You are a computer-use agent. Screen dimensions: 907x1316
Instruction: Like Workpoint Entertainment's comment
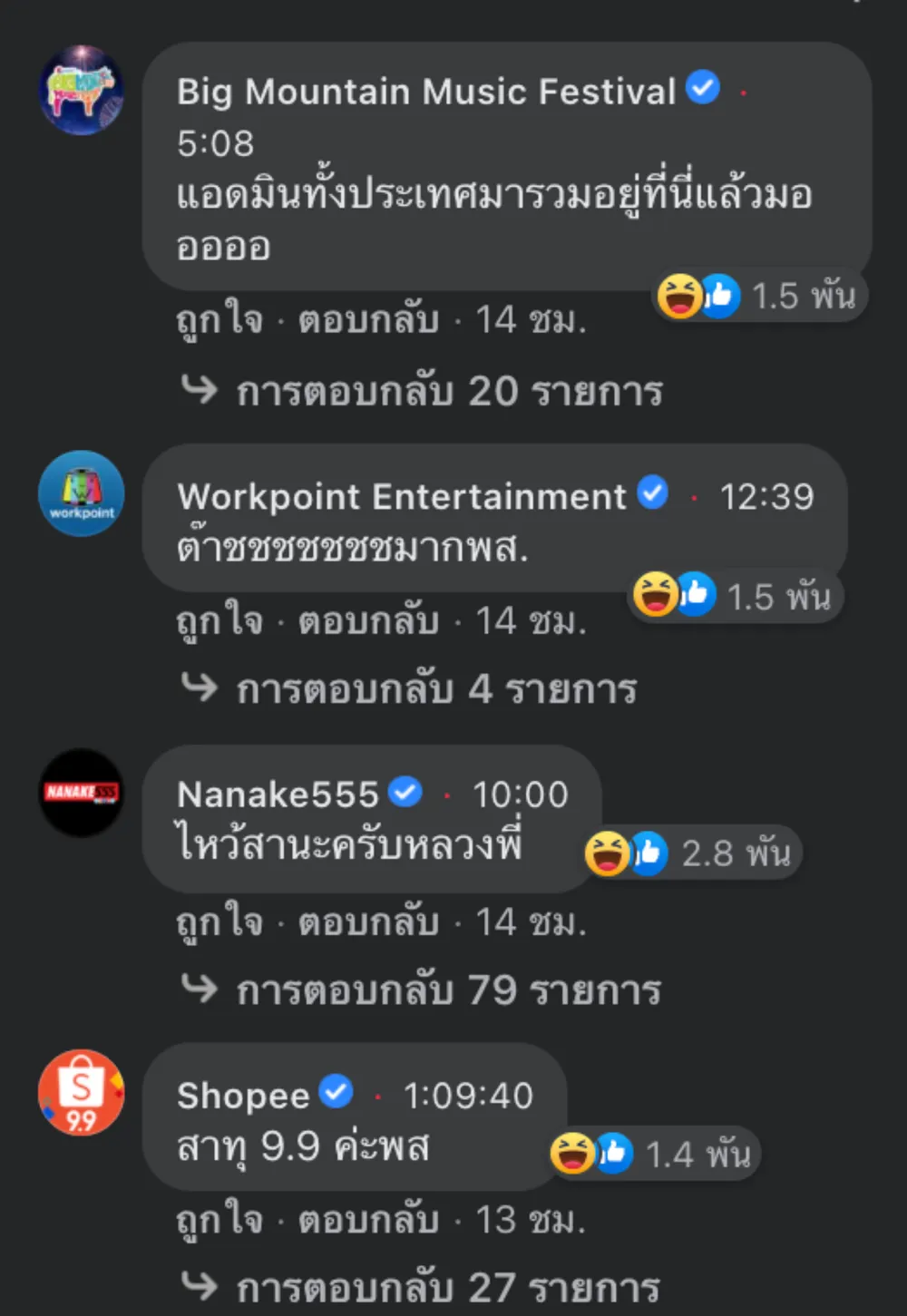click(219, 621)
